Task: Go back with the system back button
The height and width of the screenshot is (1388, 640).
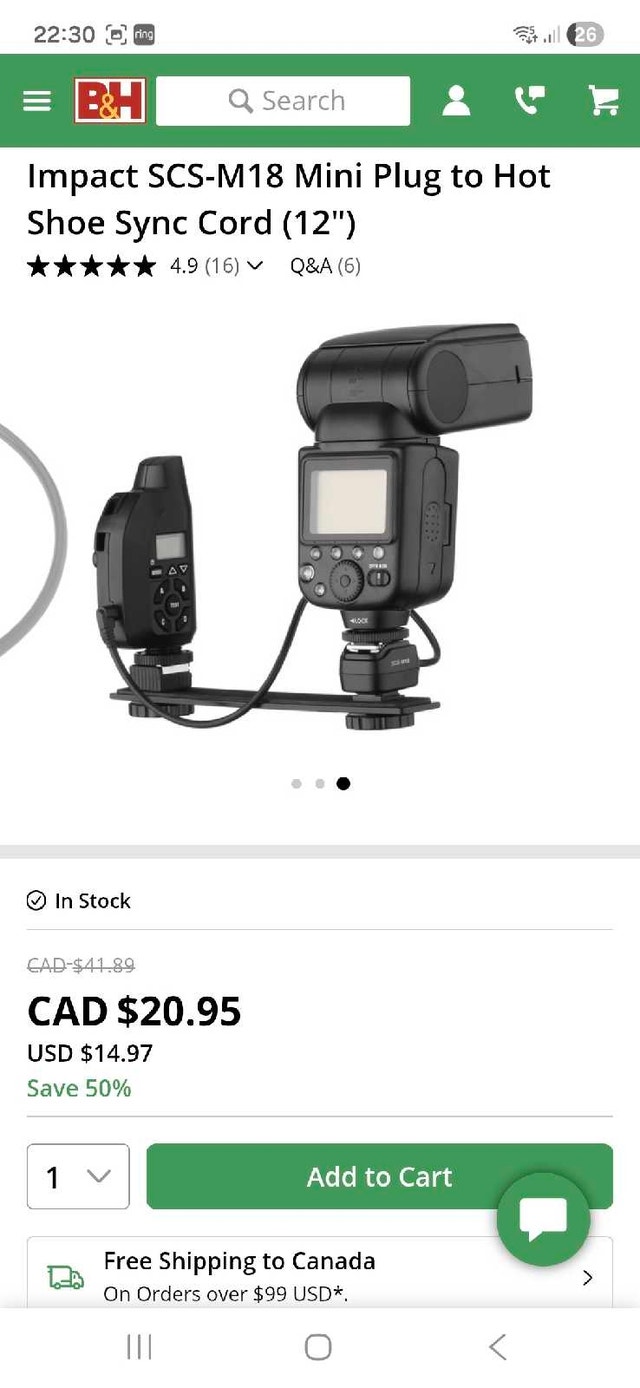Action: pyautogui.click(x=497, y=1347)
